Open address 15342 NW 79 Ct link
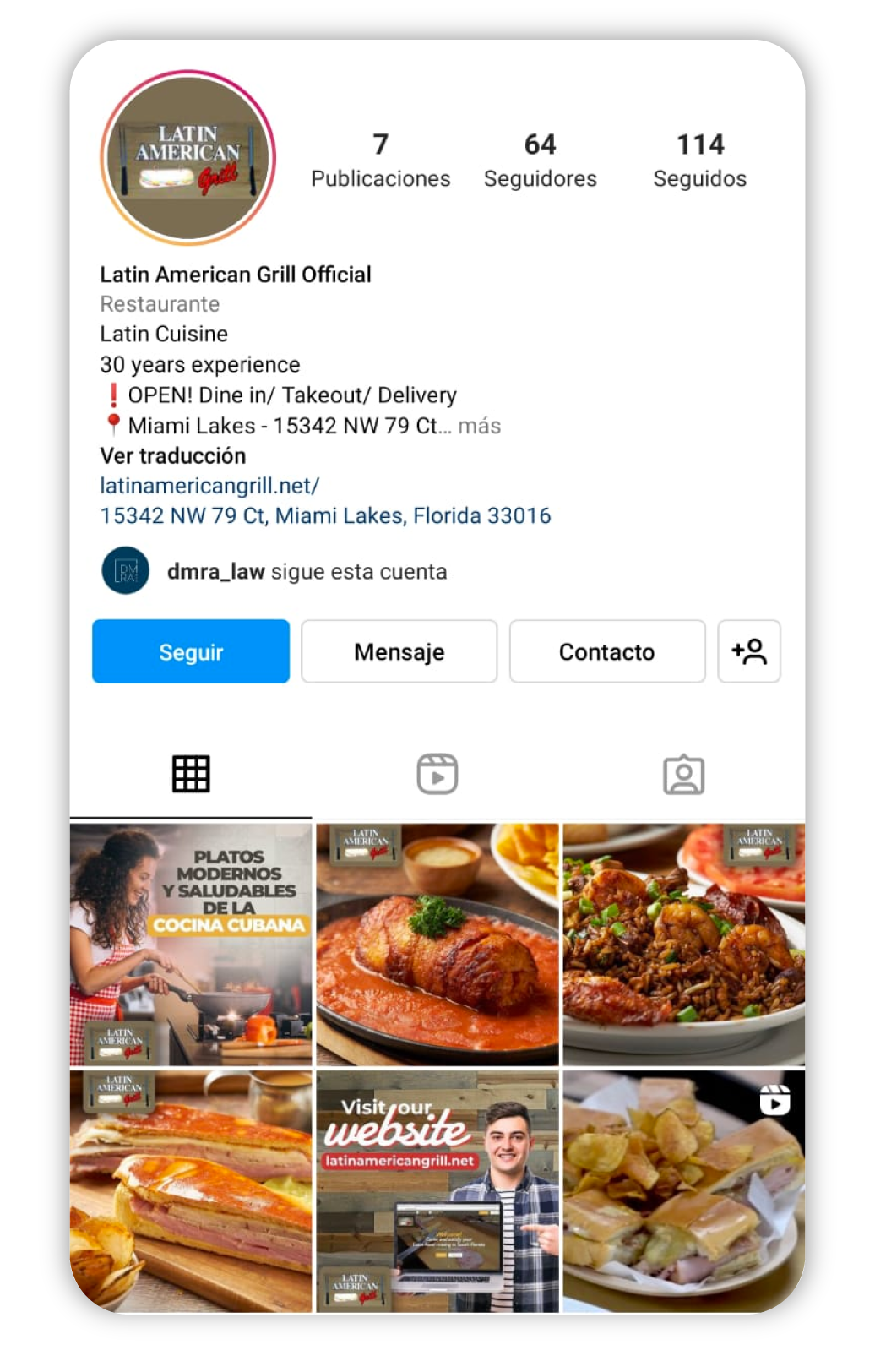This screenshot has height=1372, width=875. [325, 515]
